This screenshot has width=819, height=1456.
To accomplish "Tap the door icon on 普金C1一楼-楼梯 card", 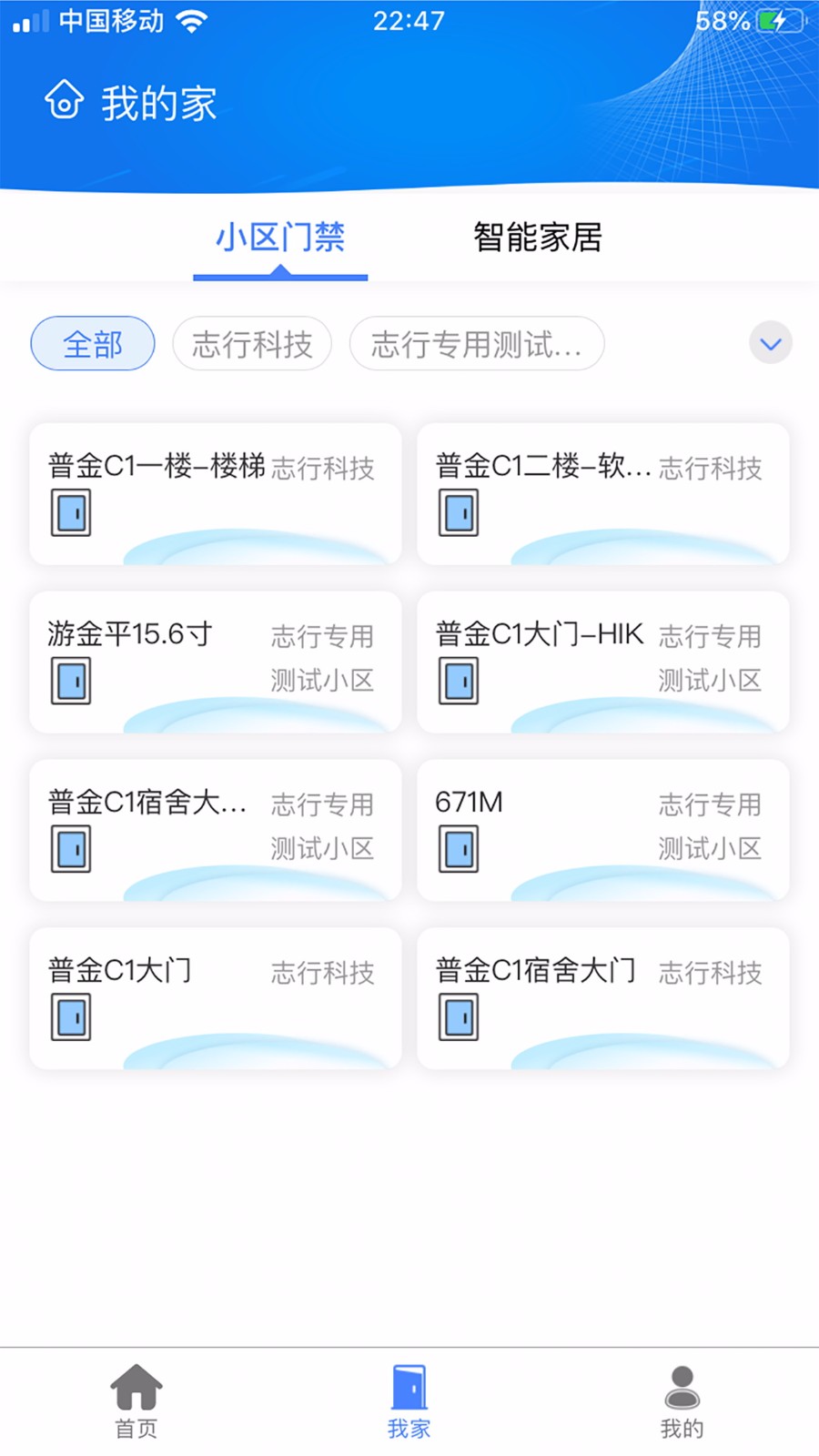I will 70,512.
